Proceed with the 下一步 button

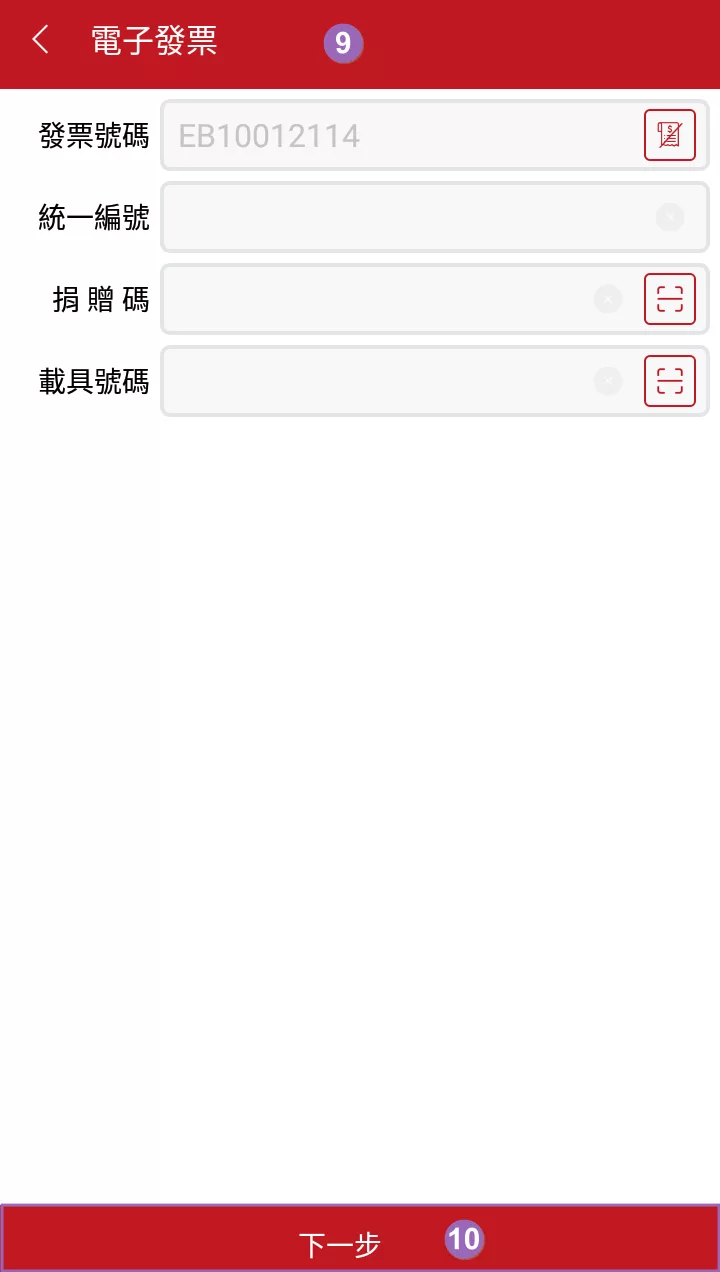click(x=360, y=1238)
